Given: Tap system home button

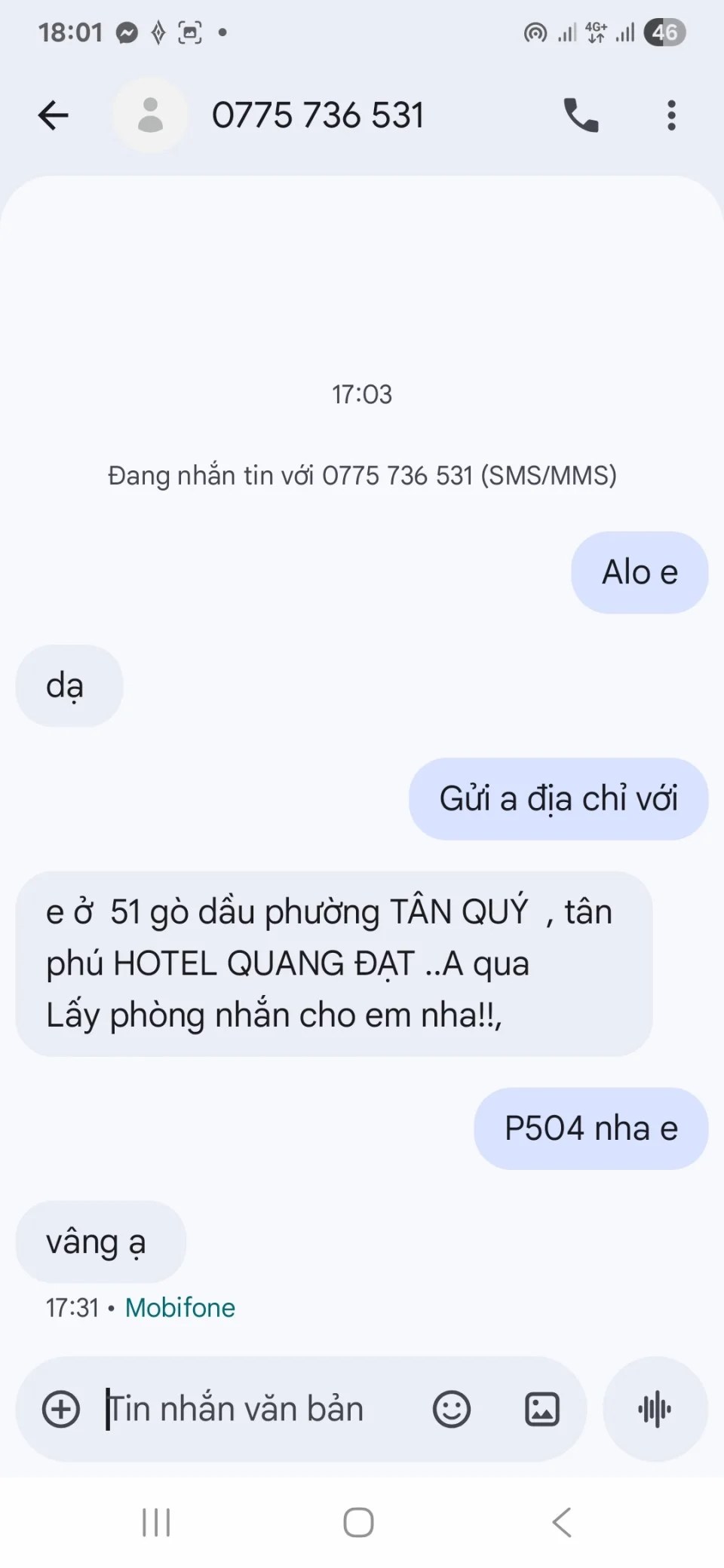Looking at the screenshot, I should (358, 1522).
